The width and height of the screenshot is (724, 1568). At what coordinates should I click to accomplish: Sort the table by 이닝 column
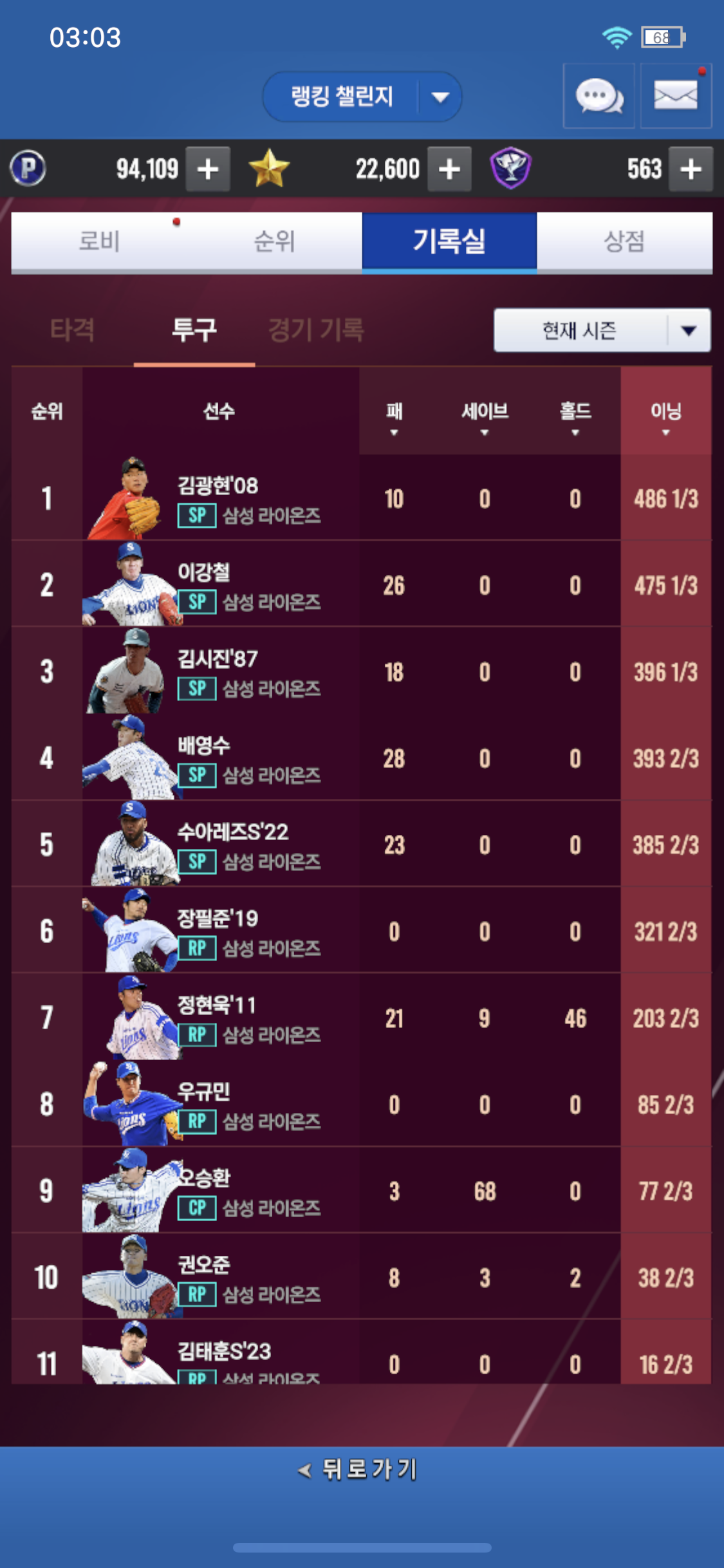point(665,417)
